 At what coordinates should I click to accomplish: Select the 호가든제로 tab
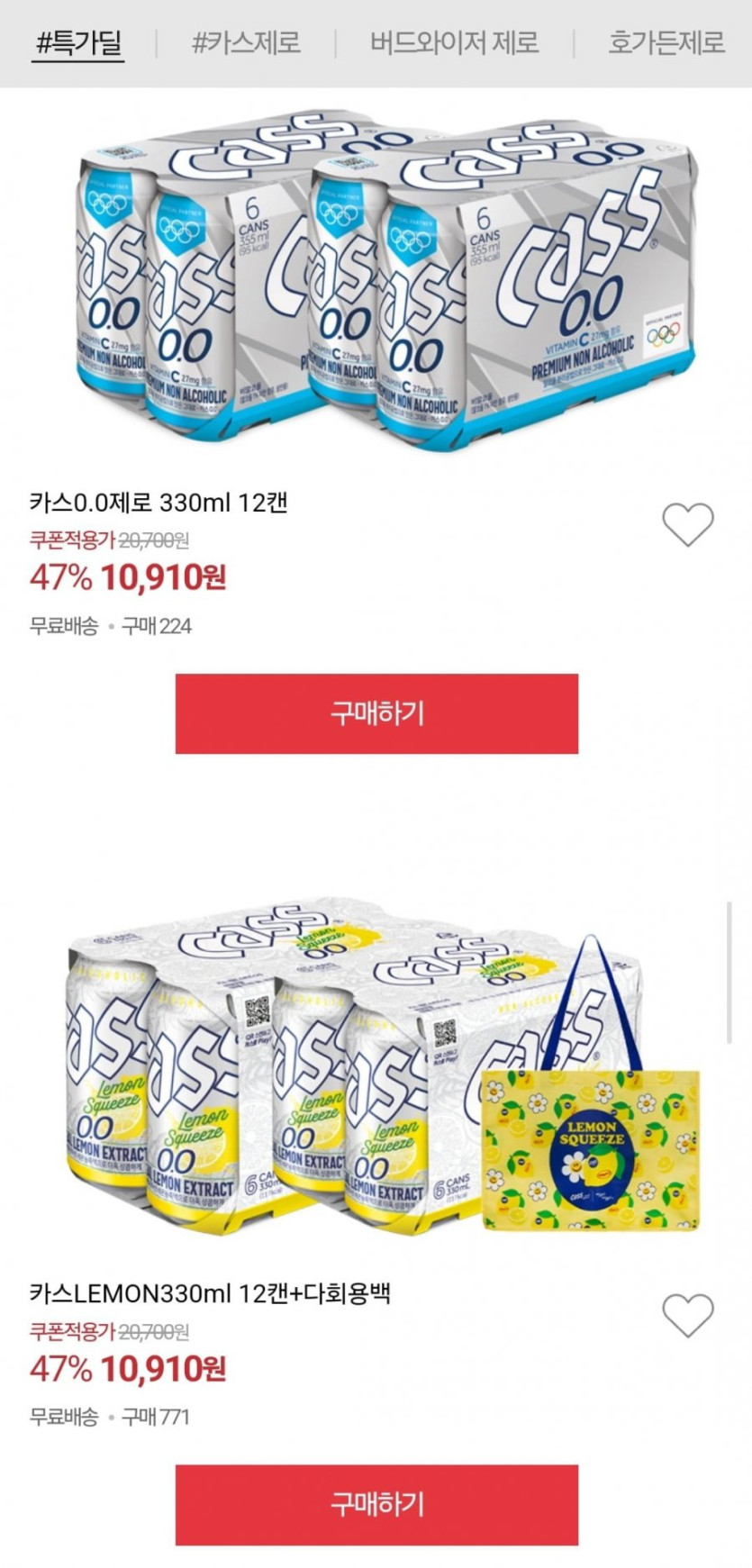[666, 42]
